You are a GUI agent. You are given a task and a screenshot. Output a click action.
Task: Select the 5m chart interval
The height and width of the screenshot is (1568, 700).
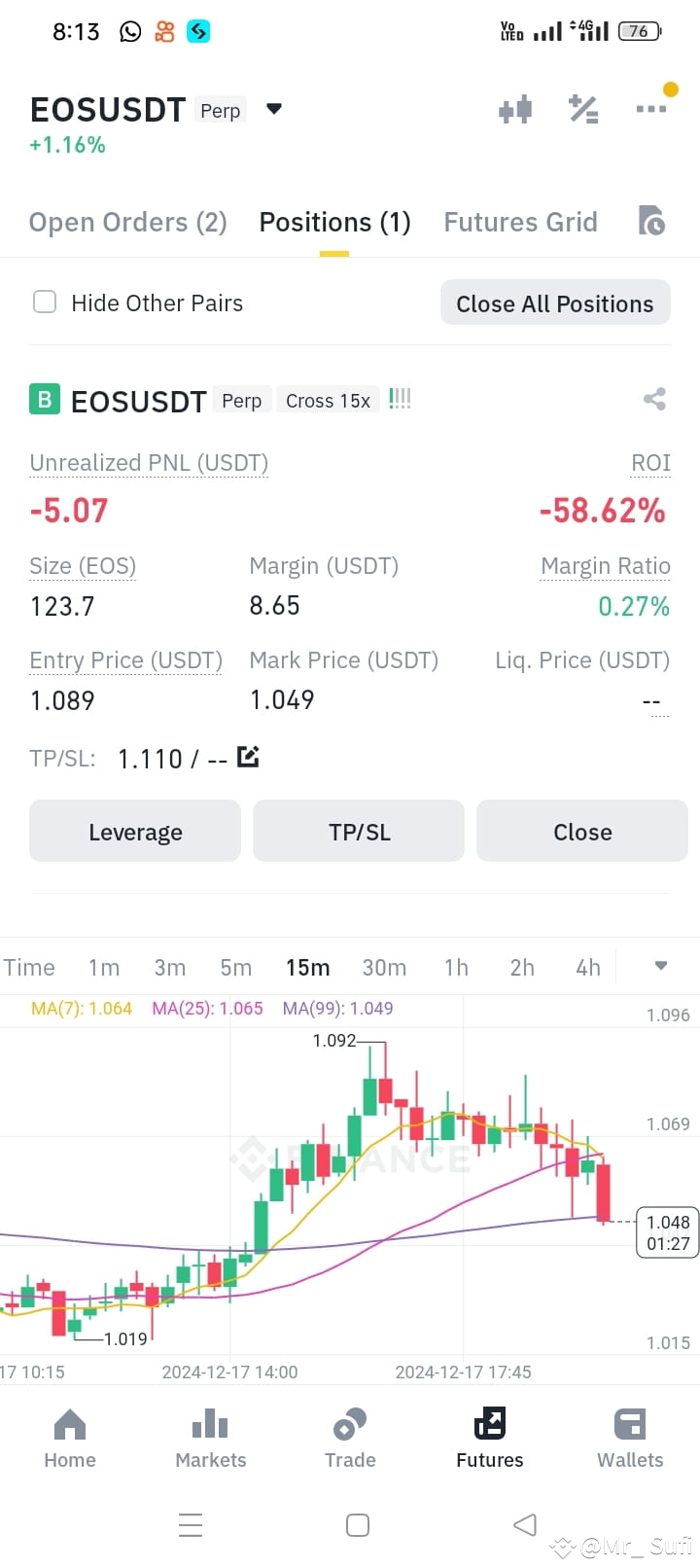(235, 968)
